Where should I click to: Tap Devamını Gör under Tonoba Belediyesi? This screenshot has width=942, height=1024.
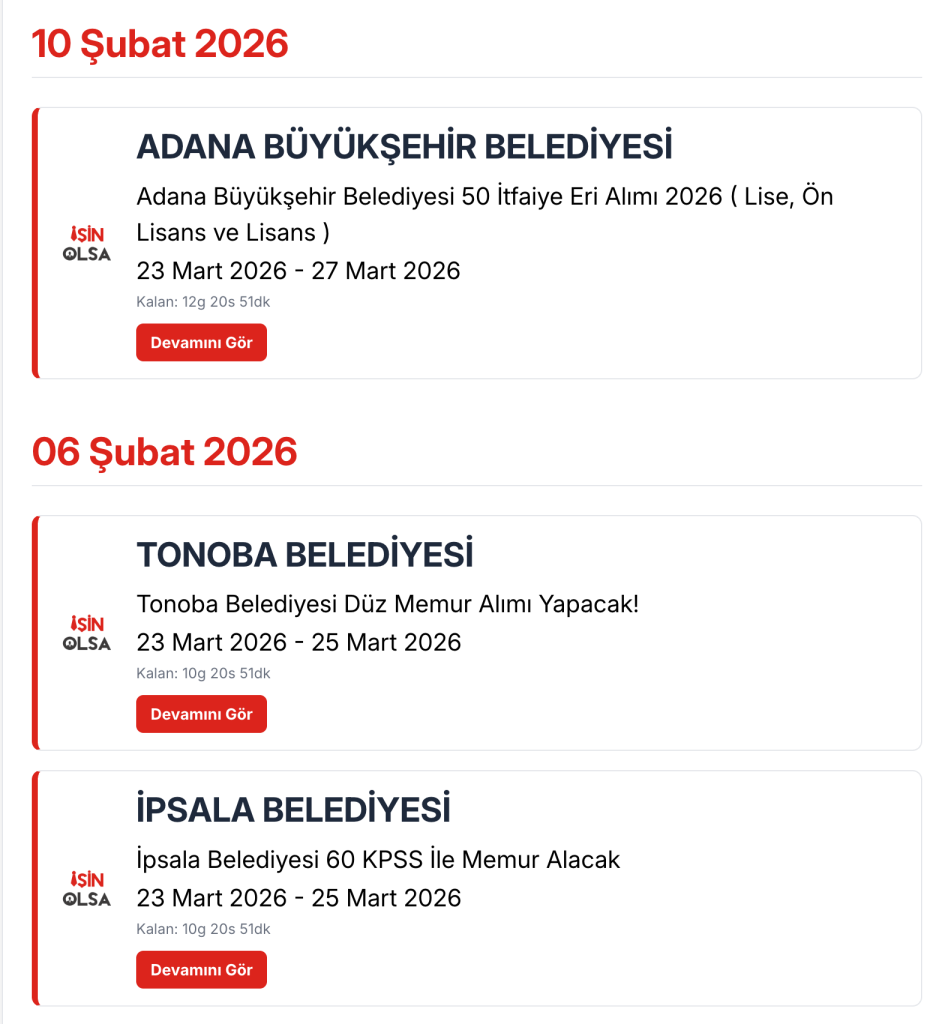(x=201, y=714)
